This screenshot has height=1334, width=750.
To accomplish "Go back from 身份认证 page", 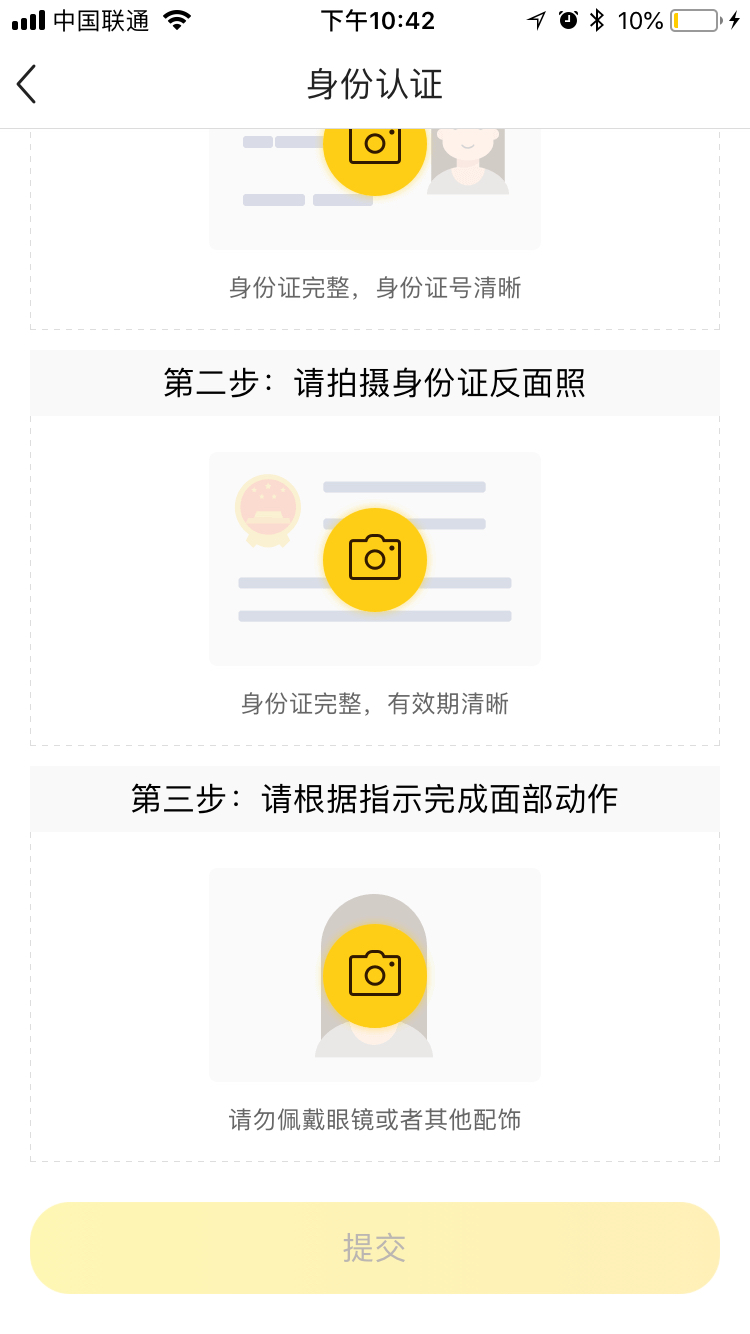I will 27,85.
